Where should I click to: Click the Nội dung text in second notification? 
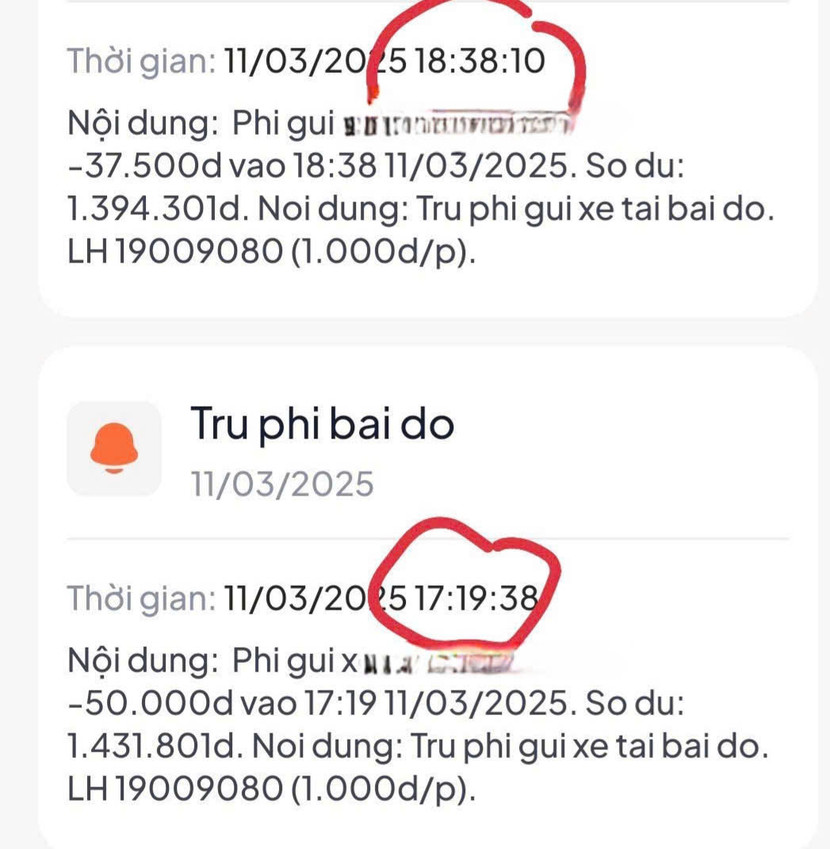coord(139,660)
